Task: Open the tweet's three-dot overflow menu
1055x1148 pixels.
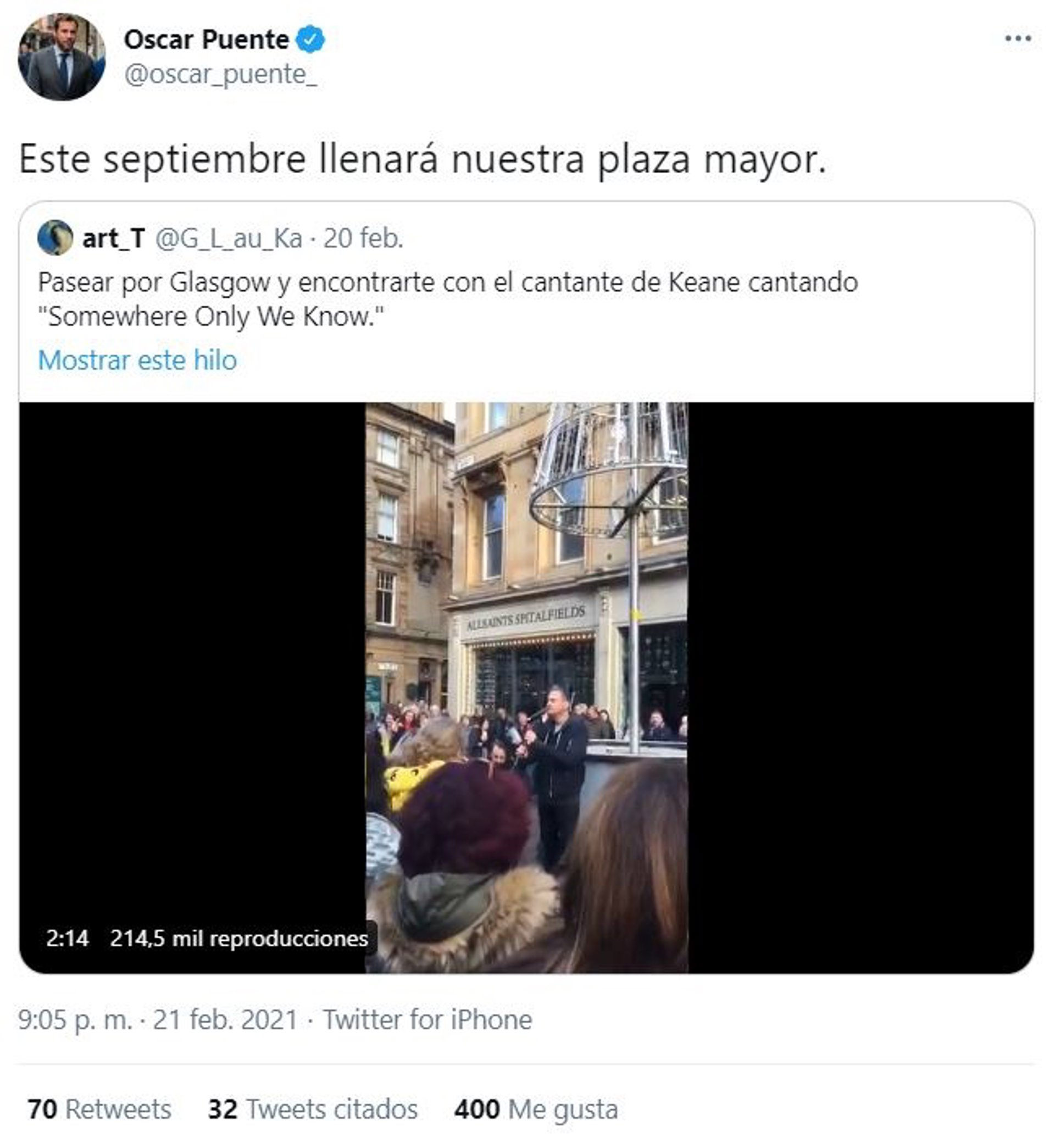Action: click(1017, 39)
